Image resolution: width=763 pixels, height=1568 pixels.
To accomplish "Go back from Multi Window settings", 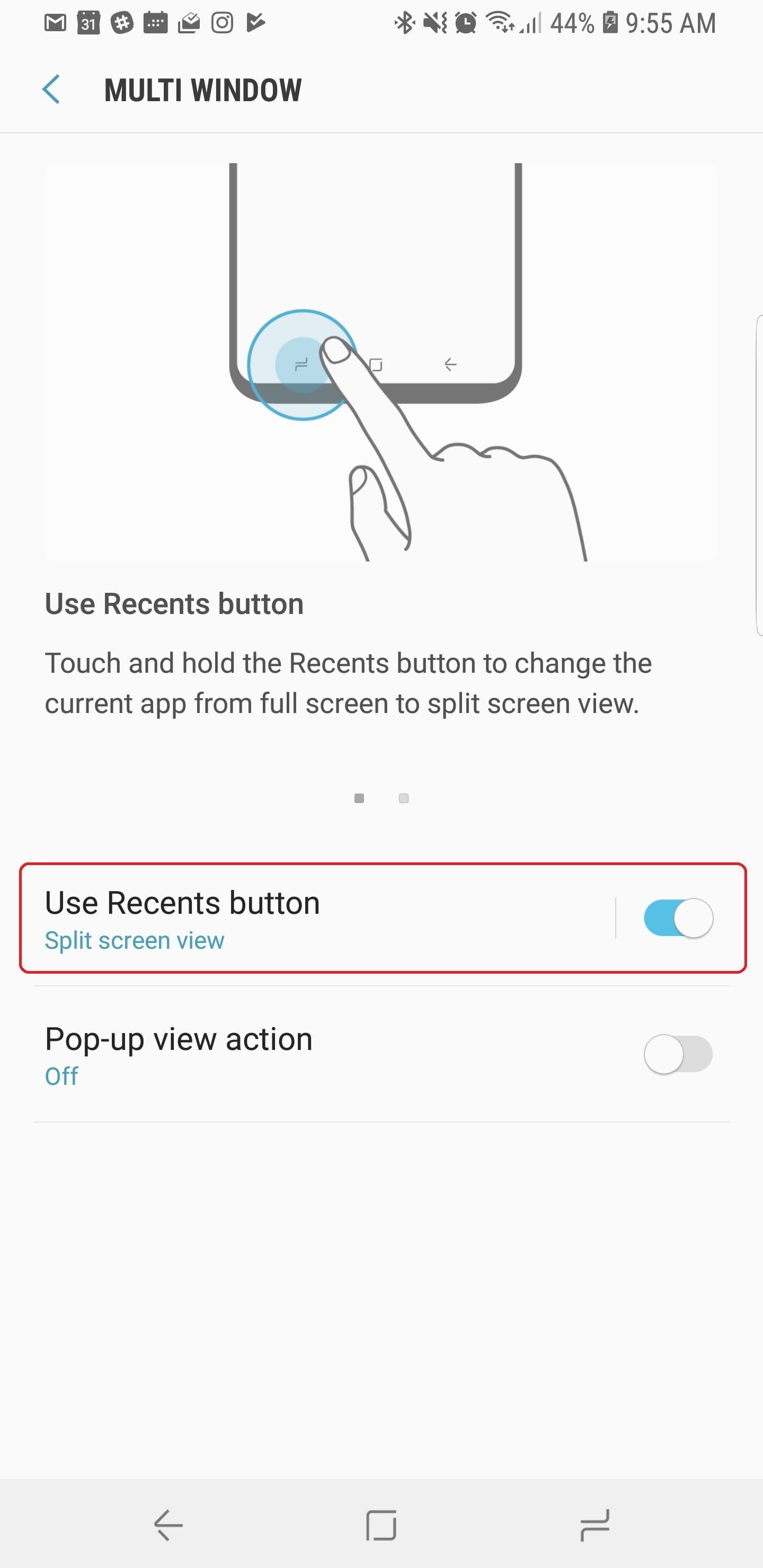I will coord(51,90).
